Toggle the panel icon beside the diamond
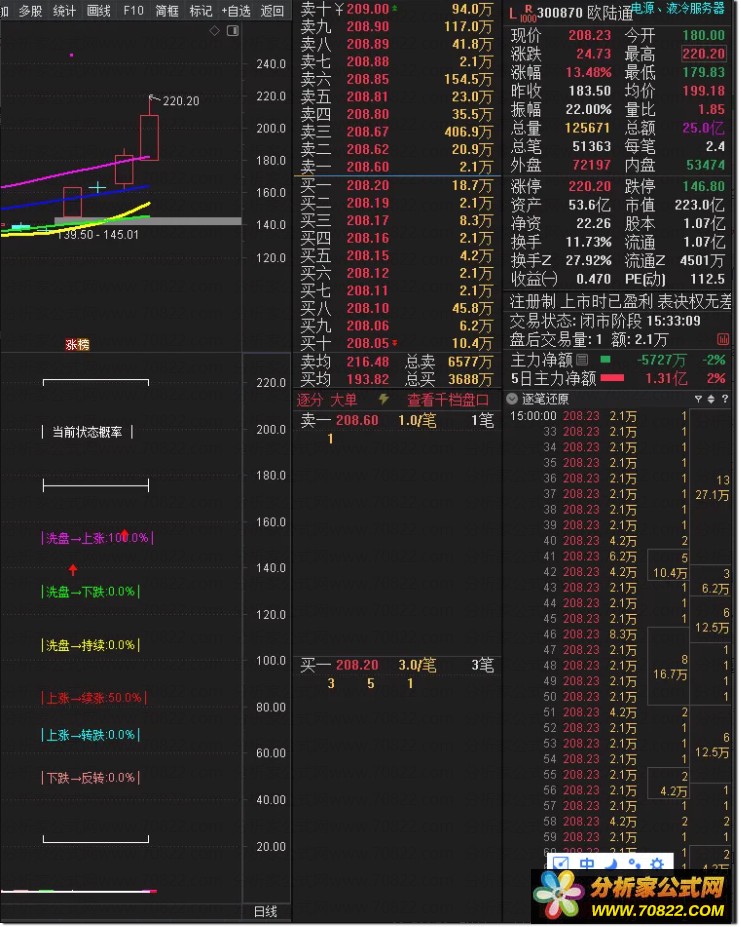Screen dimensions: 741x927 (233, 31)
